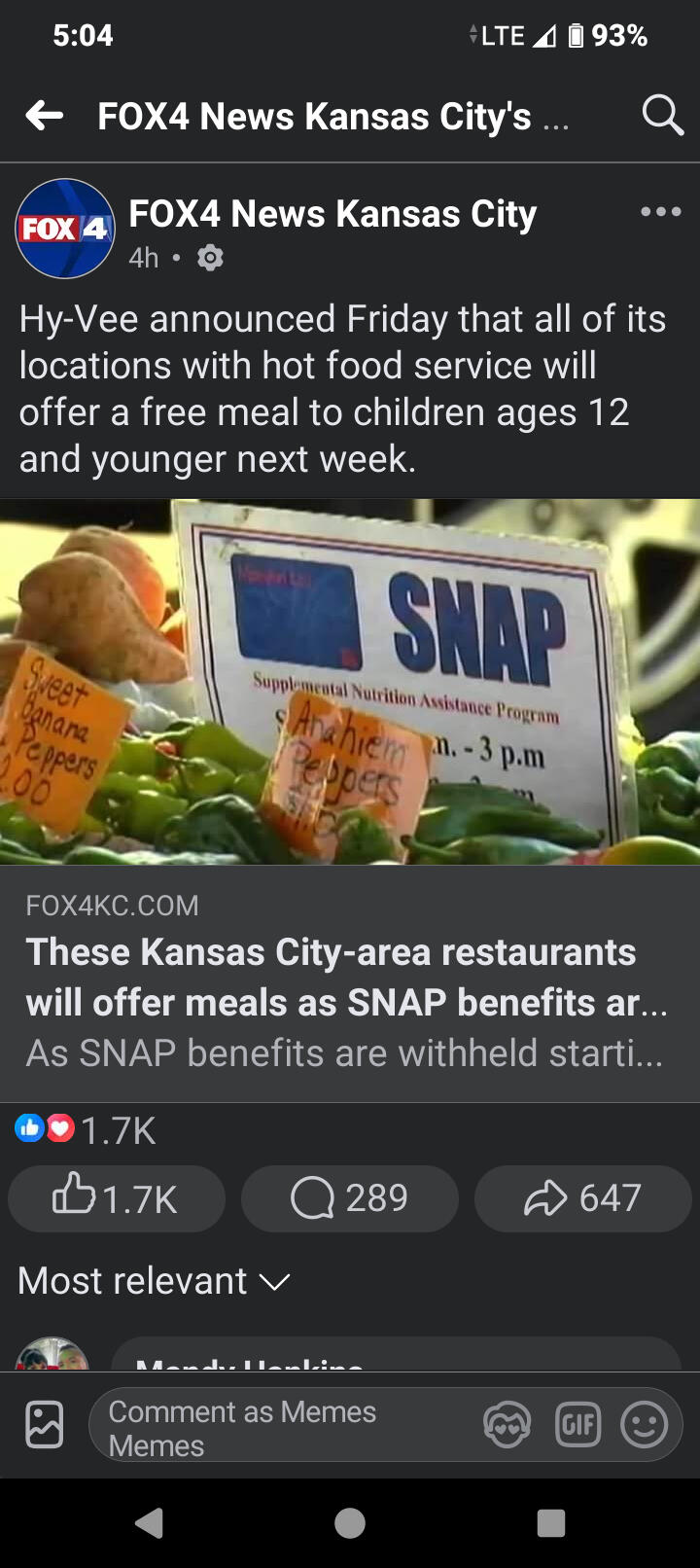Go back using the top arrow
This screenshot has width=700, height=1568.
[x=45, y=117]
